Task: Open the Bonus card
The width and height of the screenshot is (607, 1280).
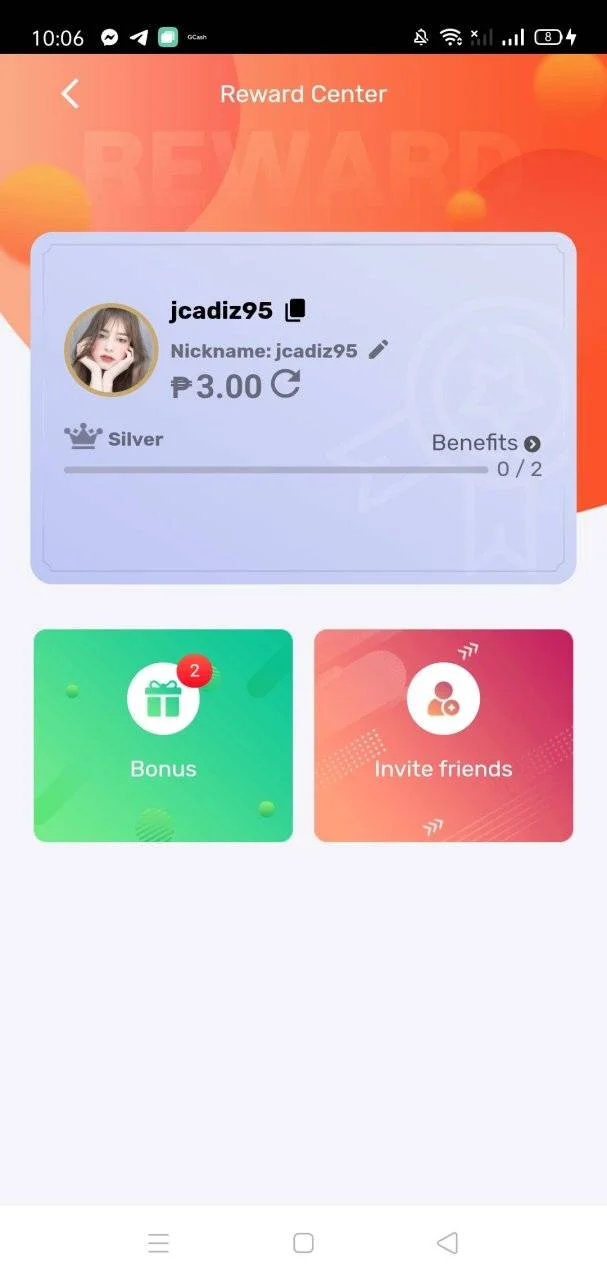Action: 163,735
